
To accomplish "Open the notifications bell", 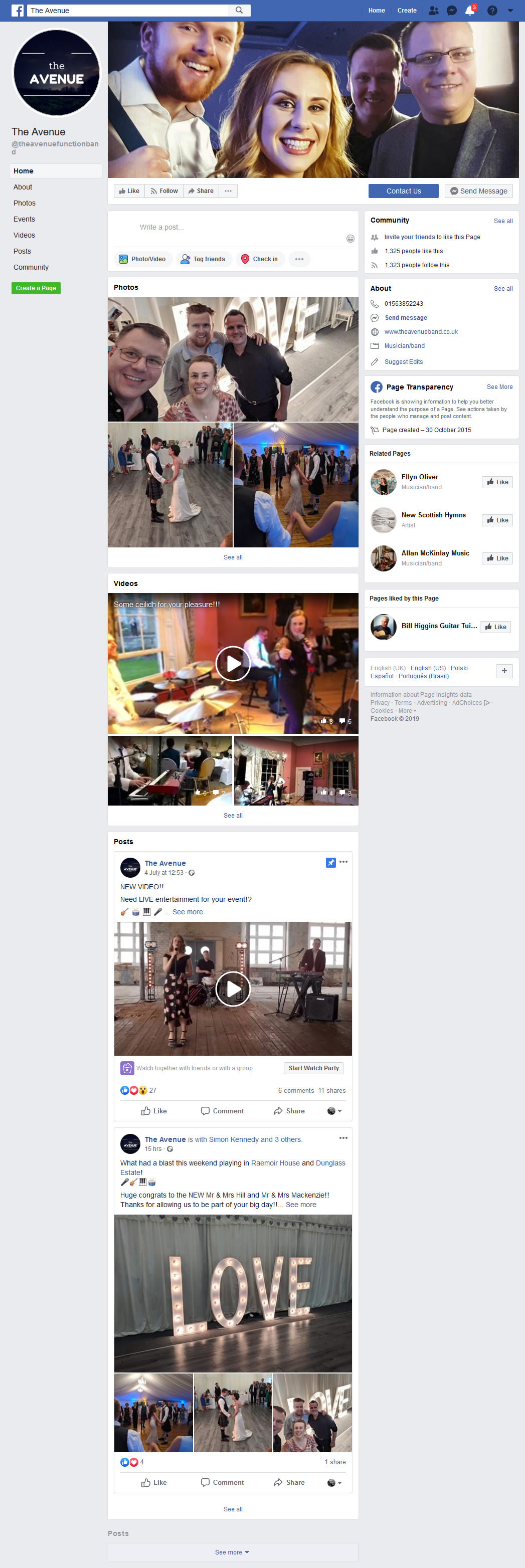I will pos(469,11).
